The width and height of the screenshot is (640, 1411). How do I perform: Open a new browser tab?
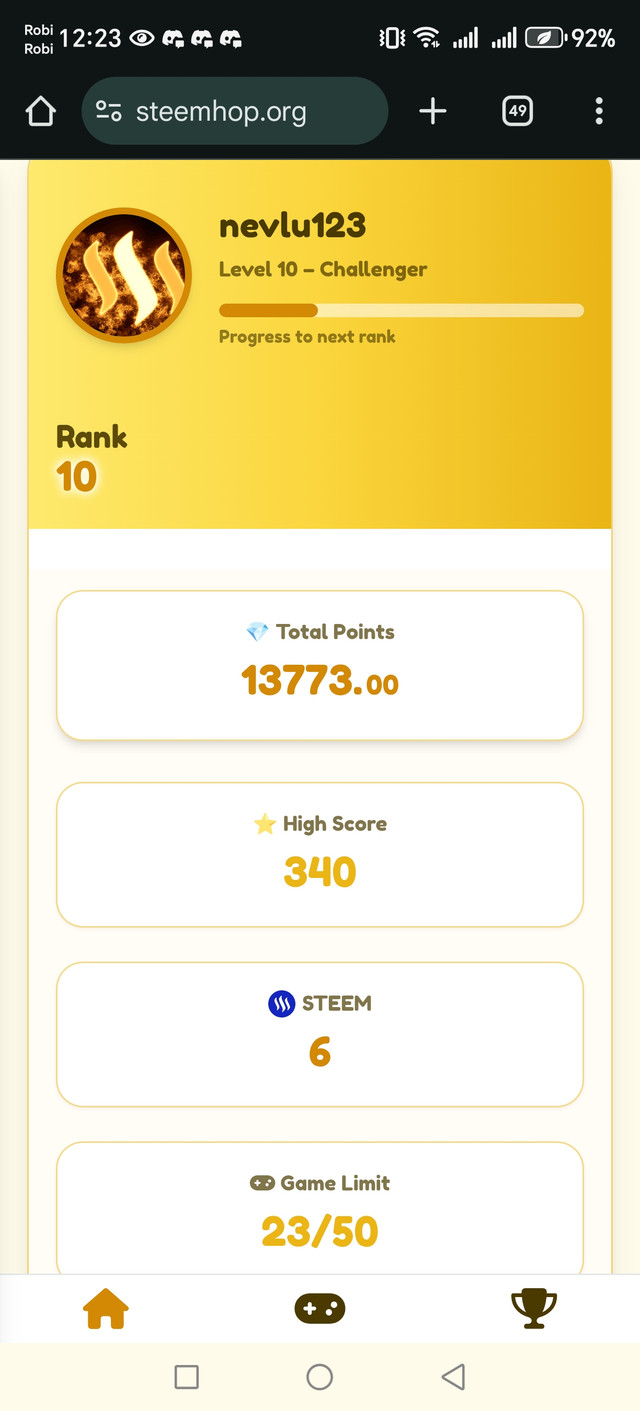(x=432, y=111)
